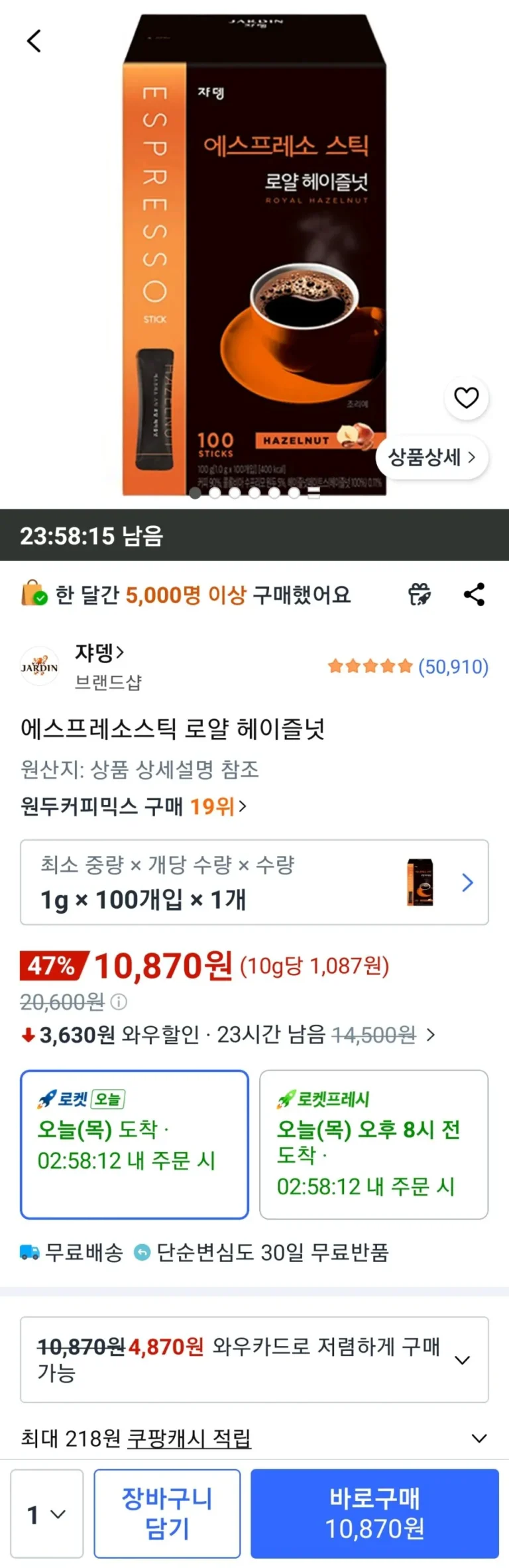Tap 장바구니 담기 to add to cart
The width and height of the screenshot is (509, 1568).
click(x=167, y=1514)
